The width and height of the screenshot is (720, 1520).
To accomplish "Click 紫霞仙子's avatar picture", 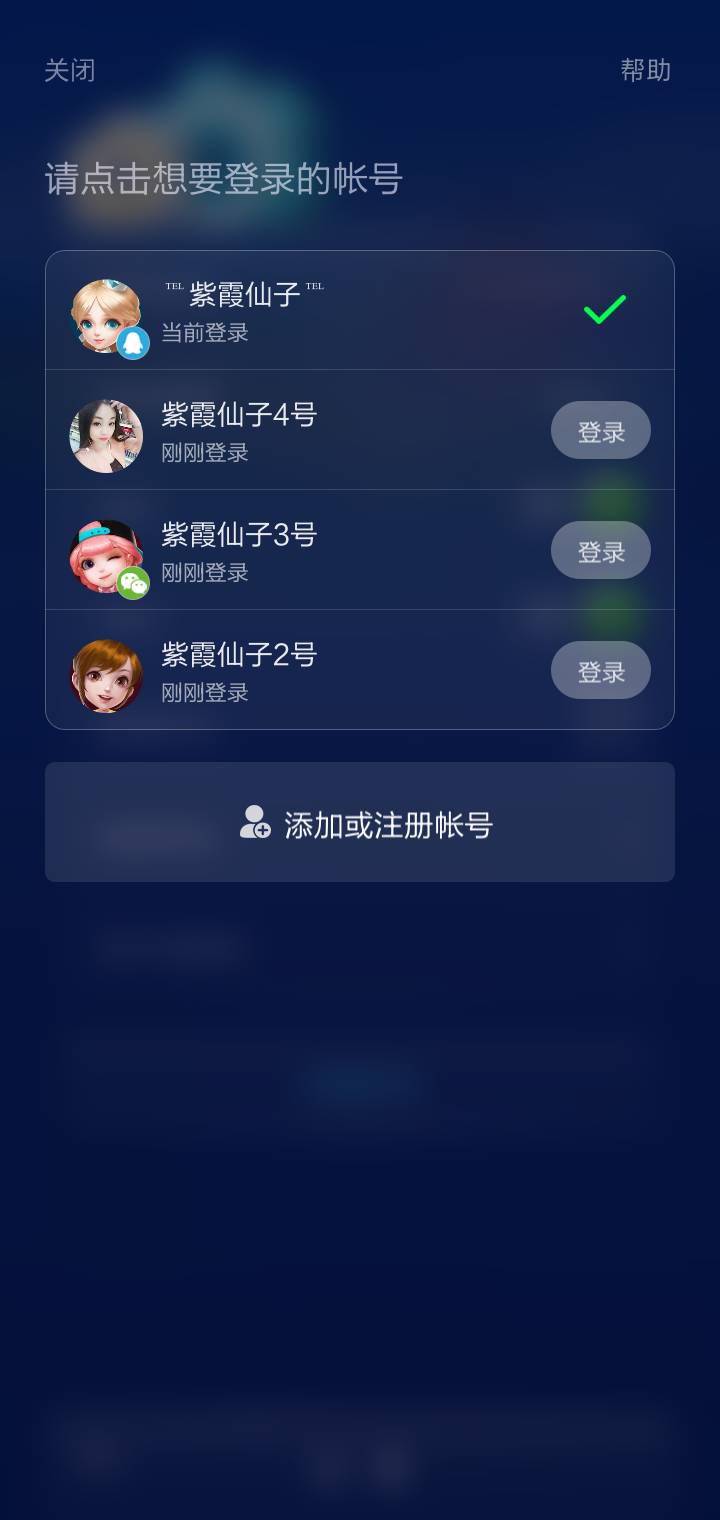I will click(105, 310).
